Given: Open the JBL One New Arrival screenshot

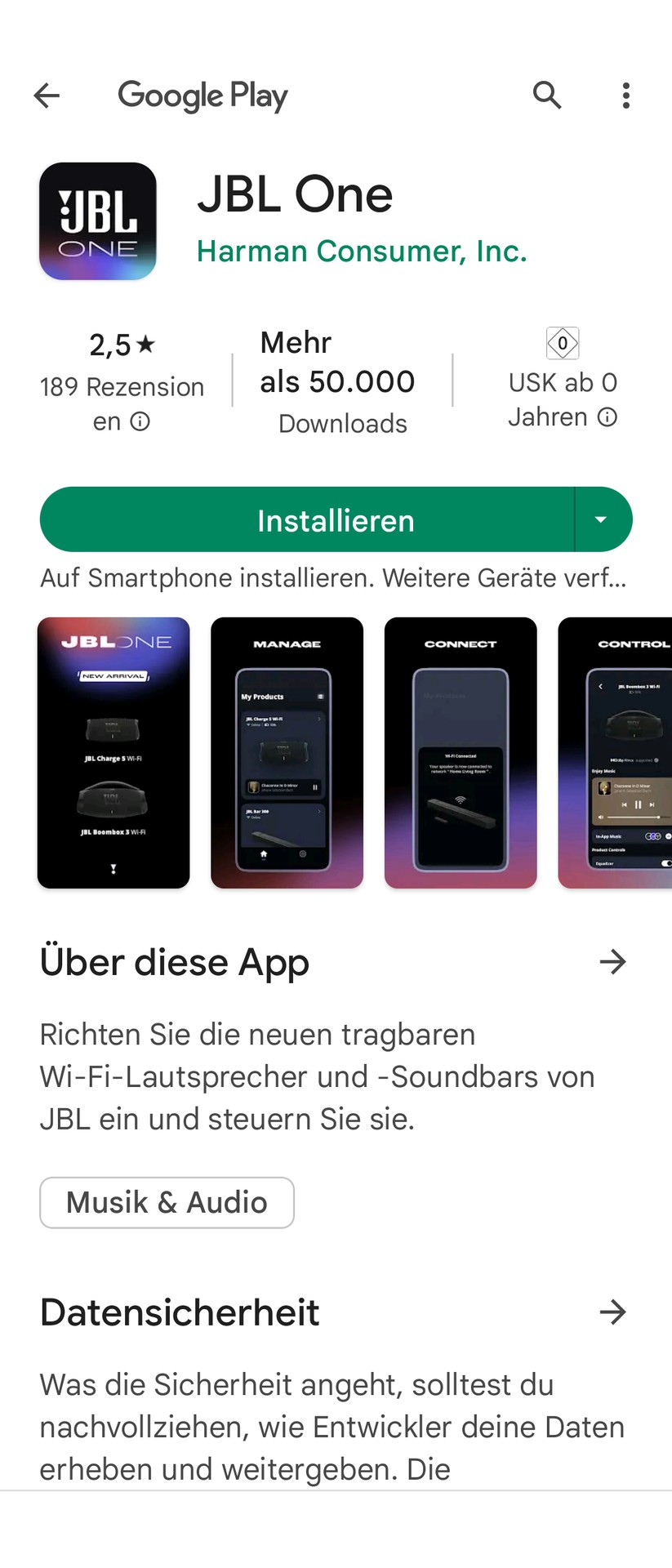Looking at the screenshot, I should pyautogui.click(x=113, y=752).
